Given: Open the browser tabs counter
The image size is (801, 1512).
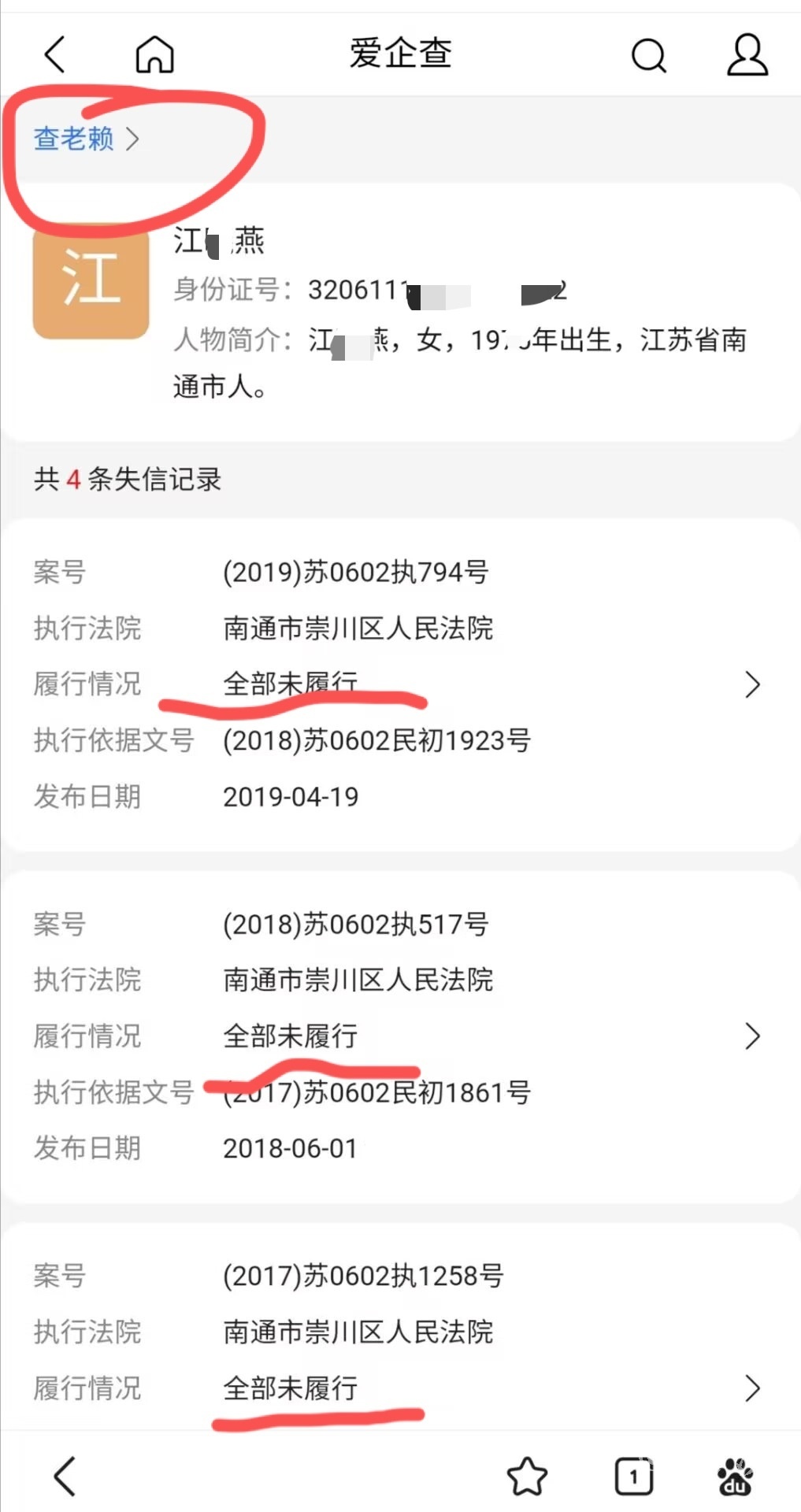Looking at the screenshot, I should pos(633,1476).
